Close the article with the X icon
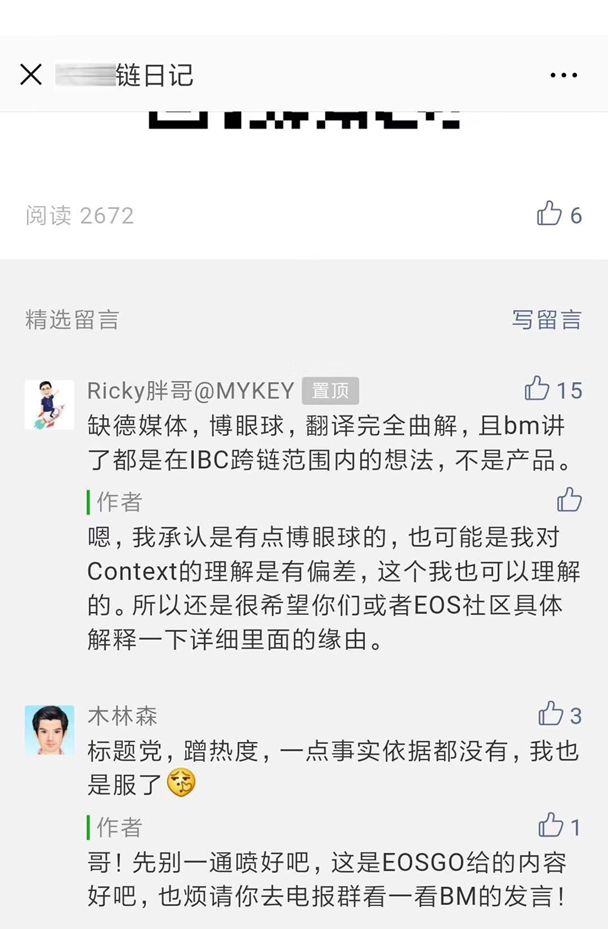The height and width of the screenshot is (929, 608). pos(31,74)
